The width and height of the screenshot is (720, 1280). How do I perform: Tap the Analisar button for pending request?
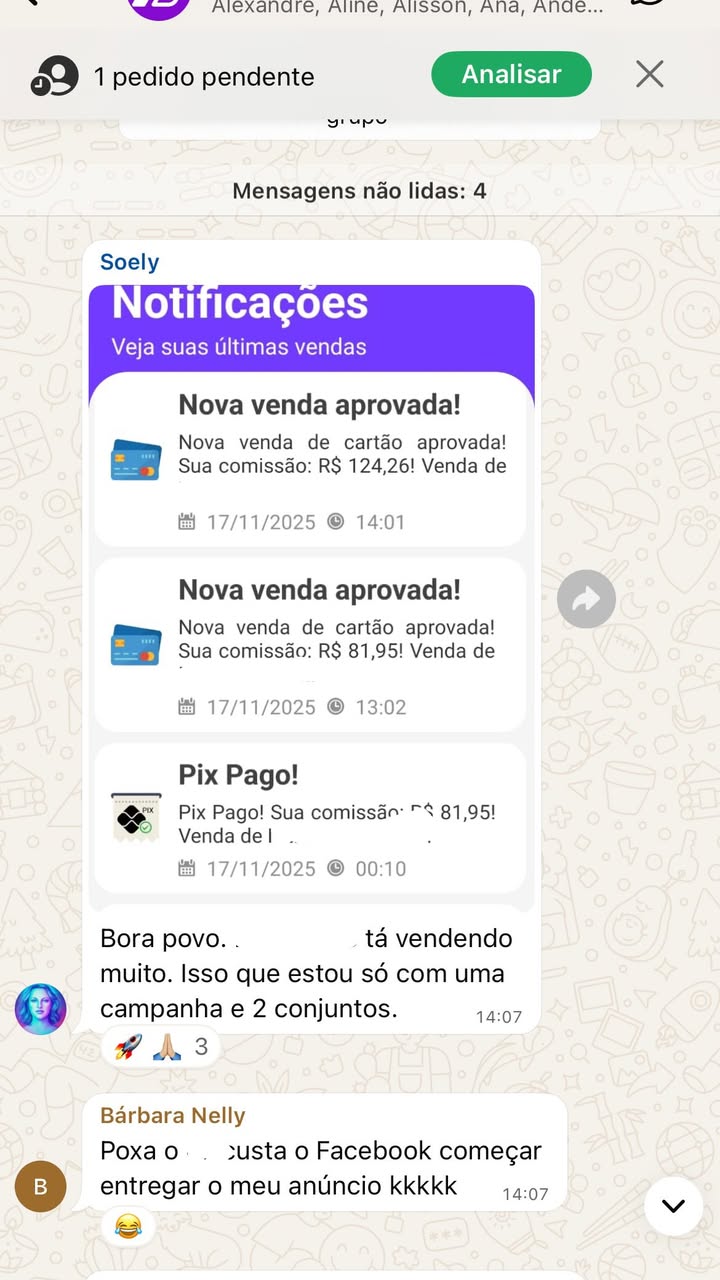pos(511,74)
